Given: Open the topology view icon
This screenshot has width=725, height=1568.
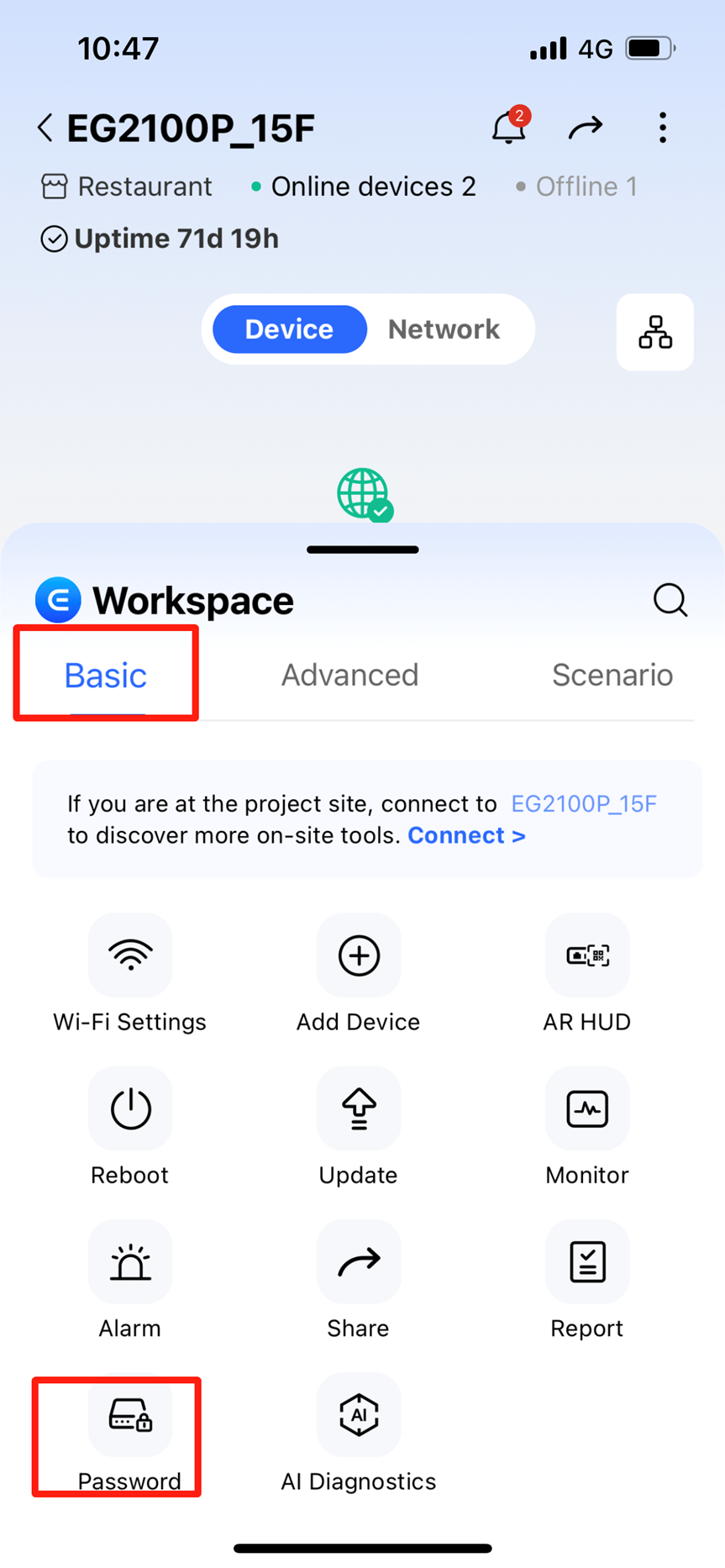Looking at the screenshot, I should point(654,332).
